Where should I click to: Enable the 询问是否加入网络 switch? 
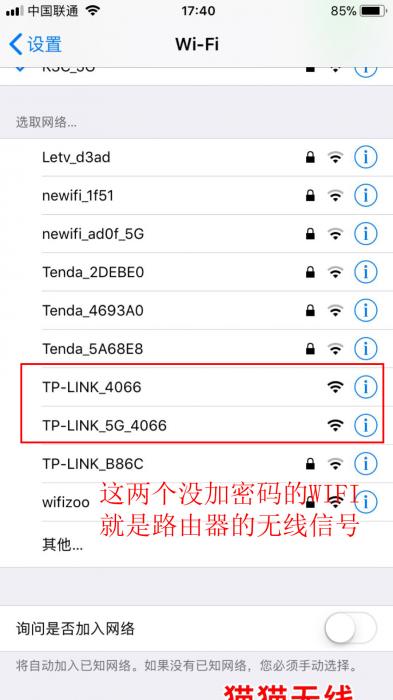351,629
